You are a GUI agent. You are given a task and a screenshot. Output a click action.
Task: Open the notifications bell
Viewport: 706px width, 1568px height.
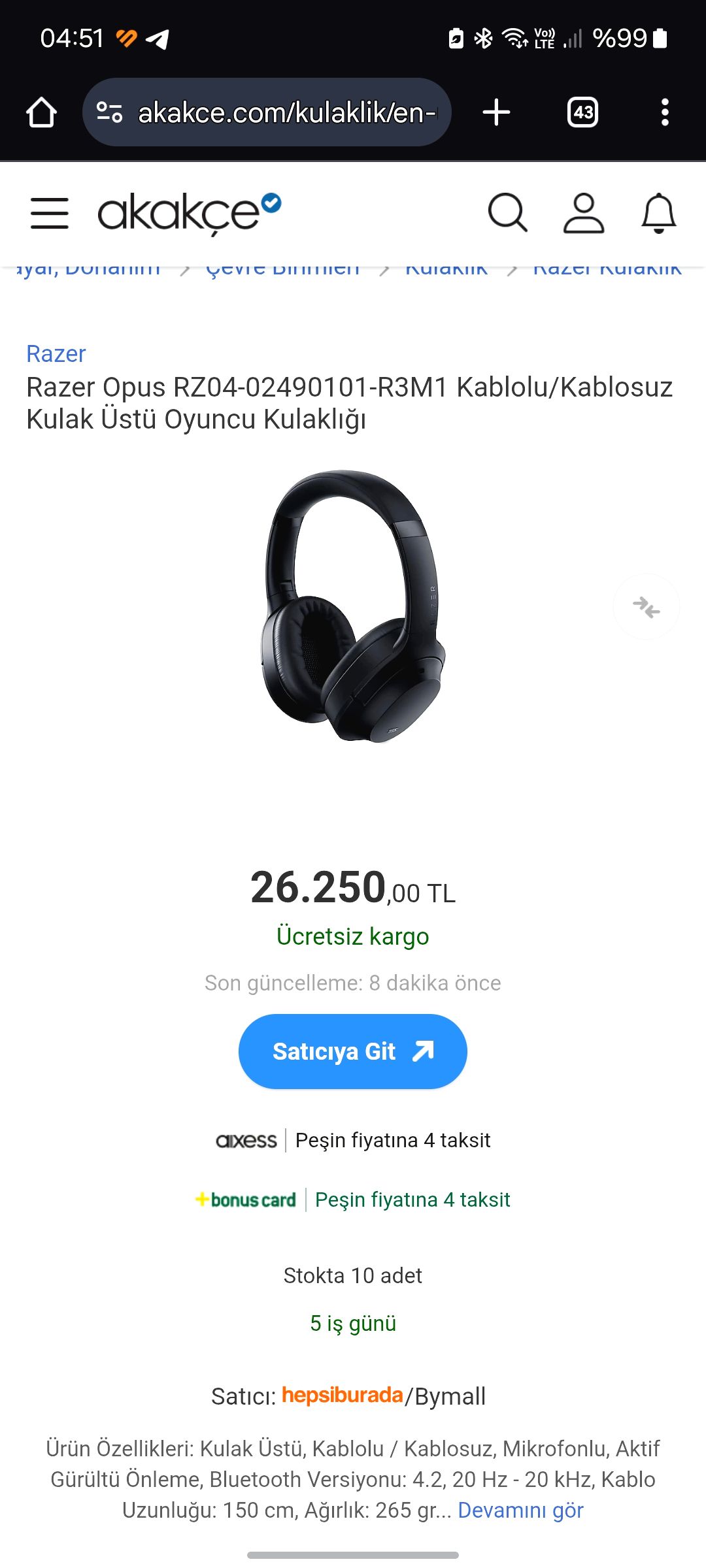pyautogui.click(x=658, y=213)
